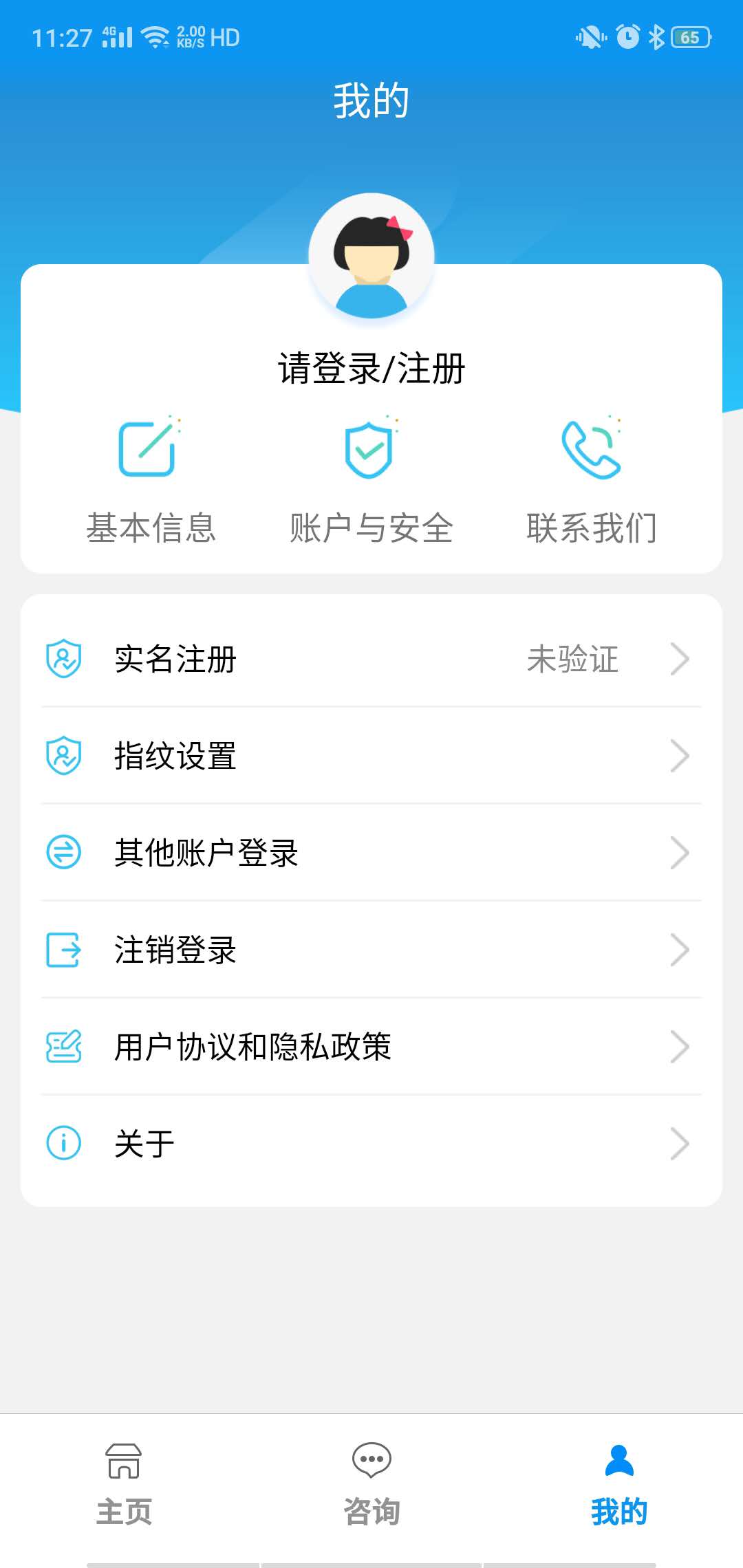The image size is (743, 1568).
Task: Tap 请登录/注册 to sign in
Action: [371, 367]
